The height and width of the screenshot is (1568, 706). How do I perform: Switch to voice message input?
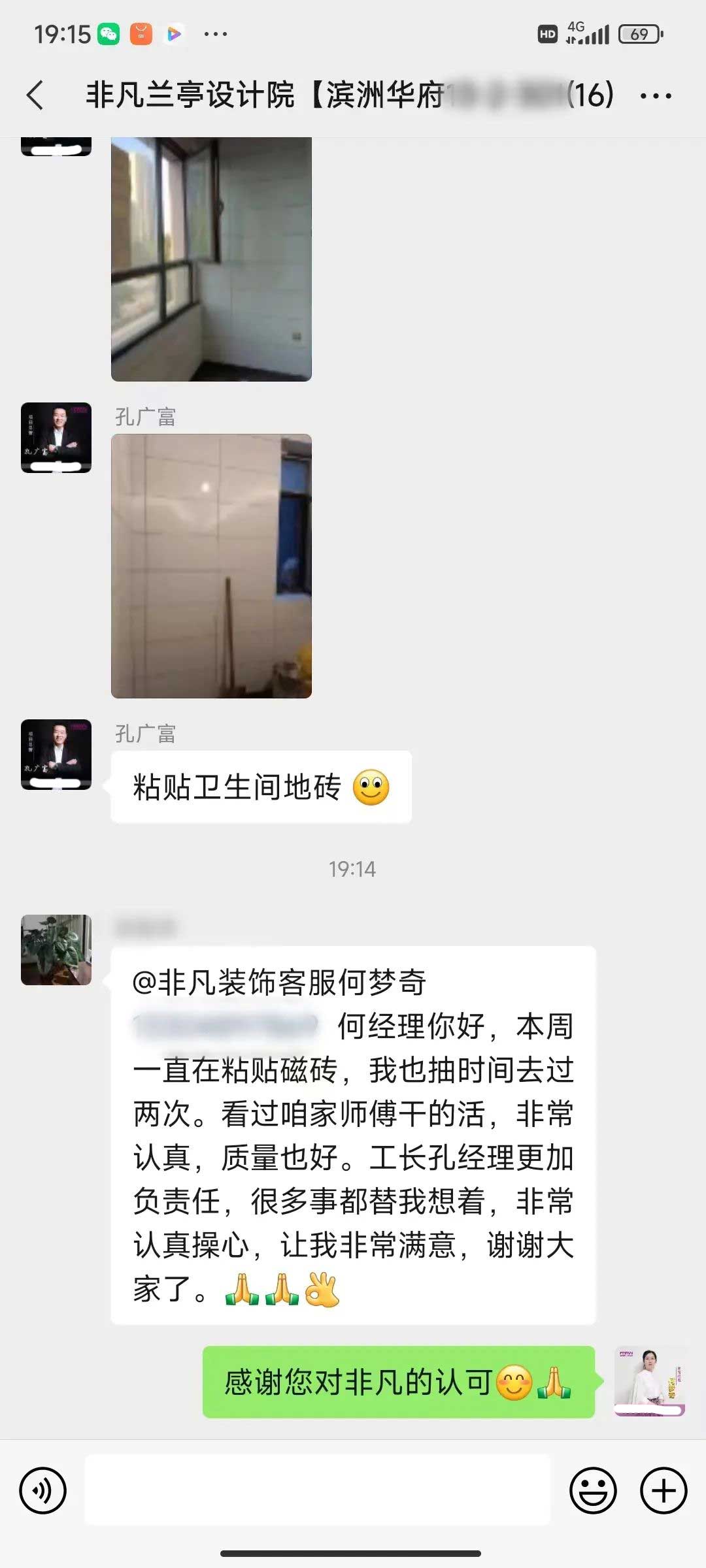43,1490
